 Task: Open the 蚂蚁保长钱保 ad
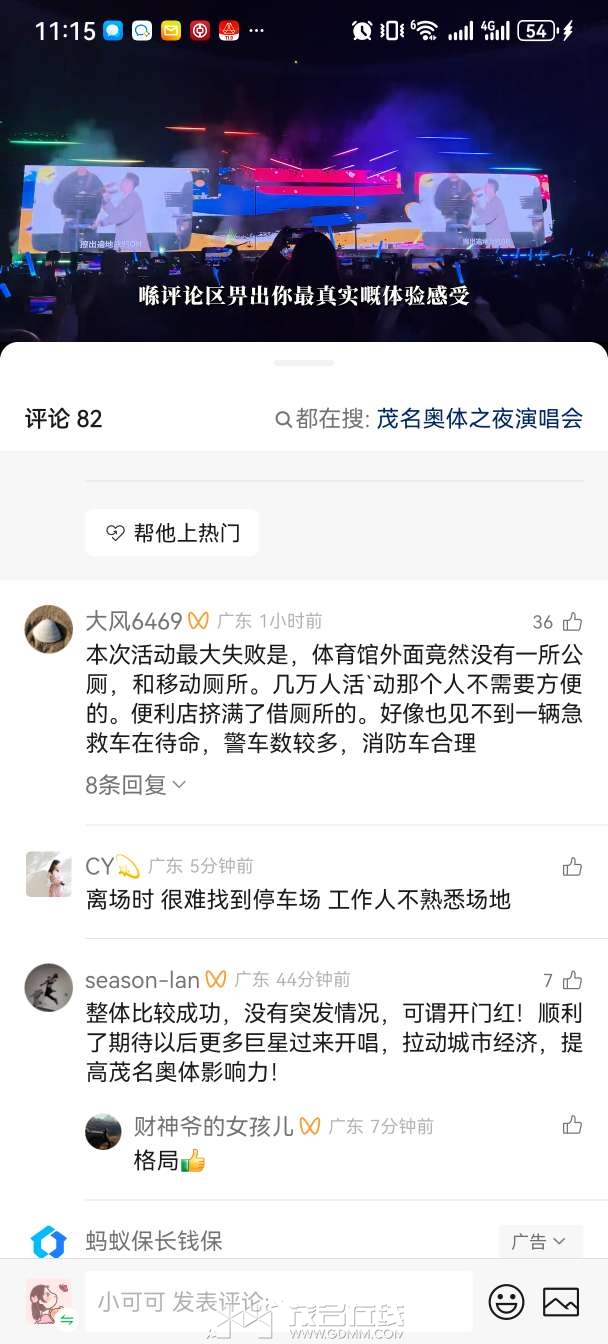click(154, 1242)
